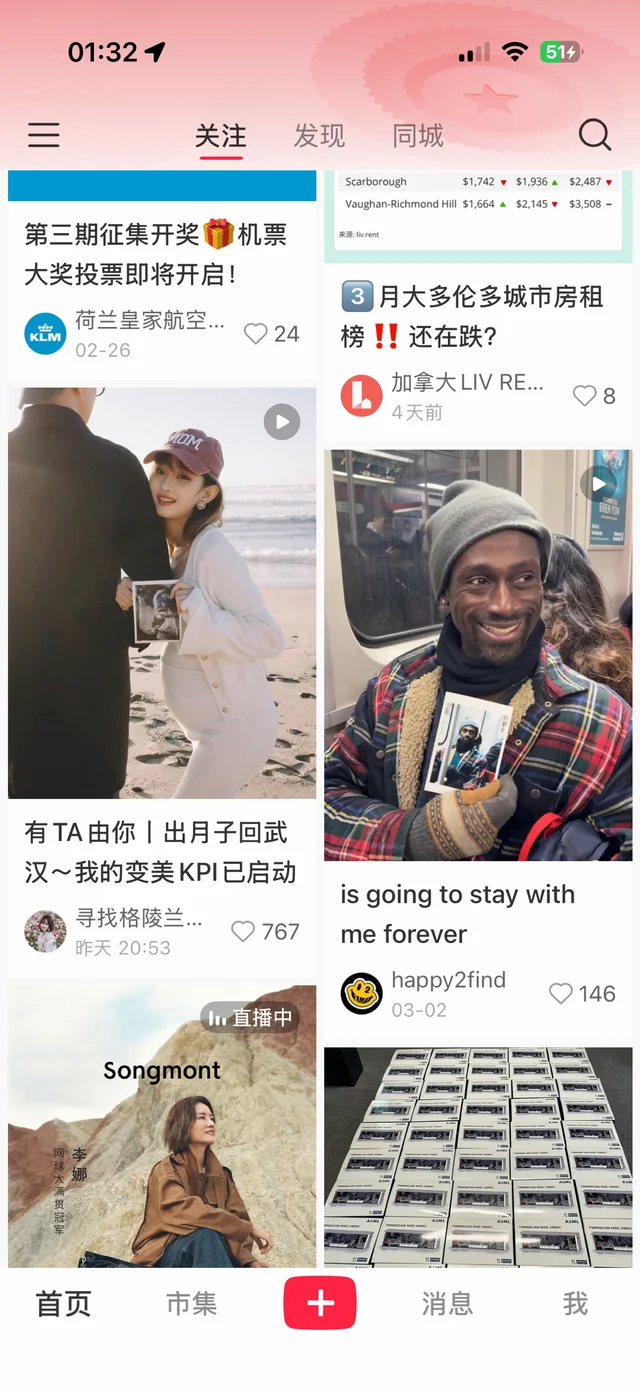Open the subway man video post
Image resolution: width=640 pixels, height=1392 pixels.
[478, 654]
